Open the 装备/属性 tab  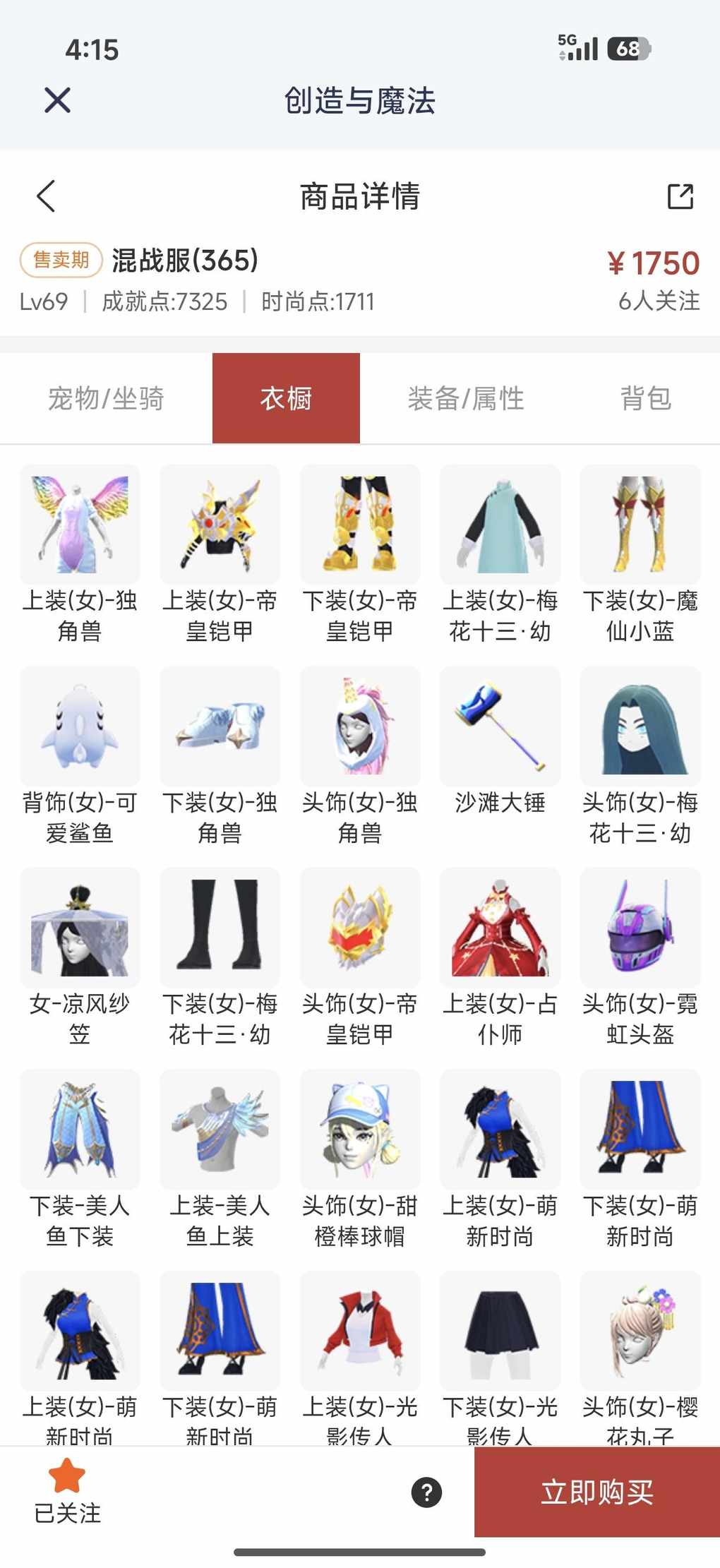(x=466, y=398)
